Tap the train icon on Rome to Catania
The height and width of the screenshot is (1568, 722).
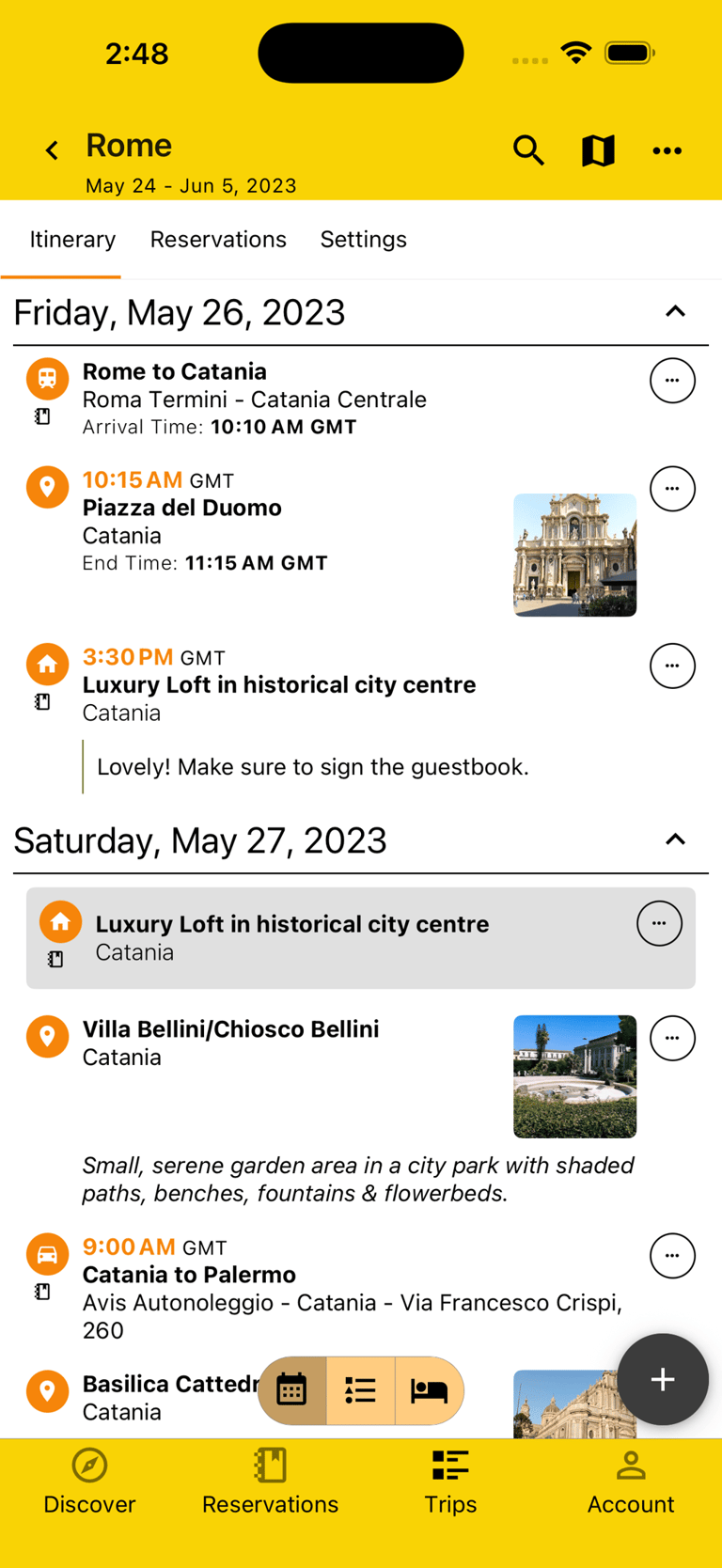click(47, 378)
